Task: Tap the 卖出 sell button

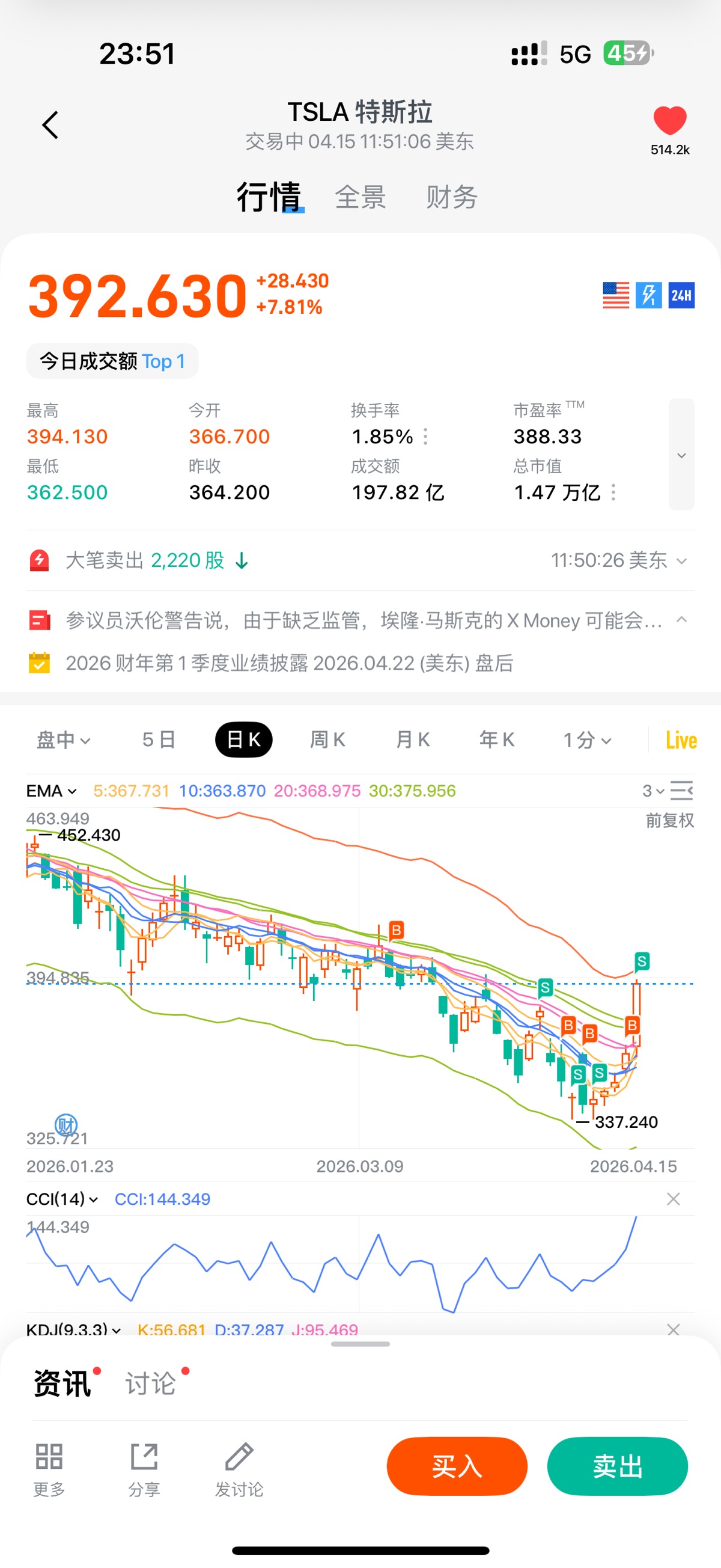Action: 617,1466
